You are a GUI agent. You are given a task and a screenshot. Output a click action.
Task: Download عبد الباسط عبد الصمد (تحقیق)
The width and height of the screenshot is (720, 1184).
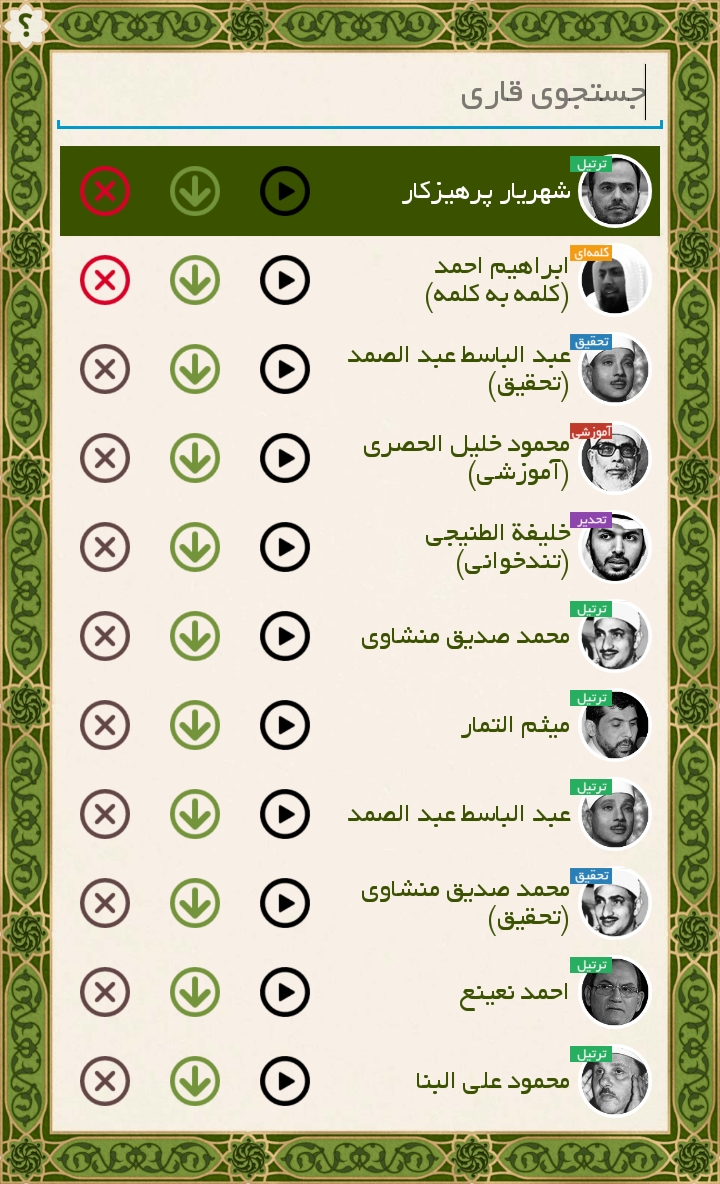[x=195, y=369]
